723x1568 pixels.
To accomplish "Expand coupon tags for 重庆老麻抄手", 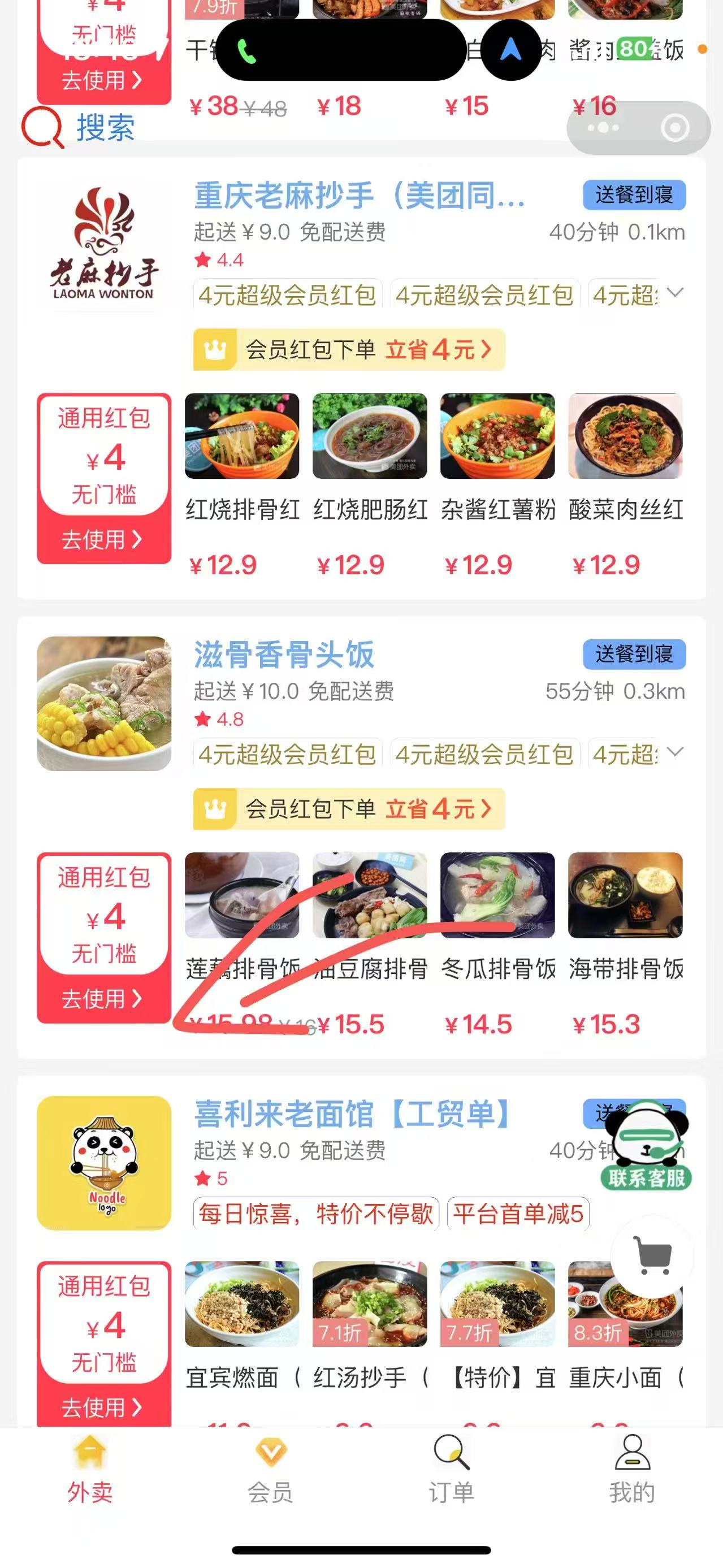I will (675, 293).
